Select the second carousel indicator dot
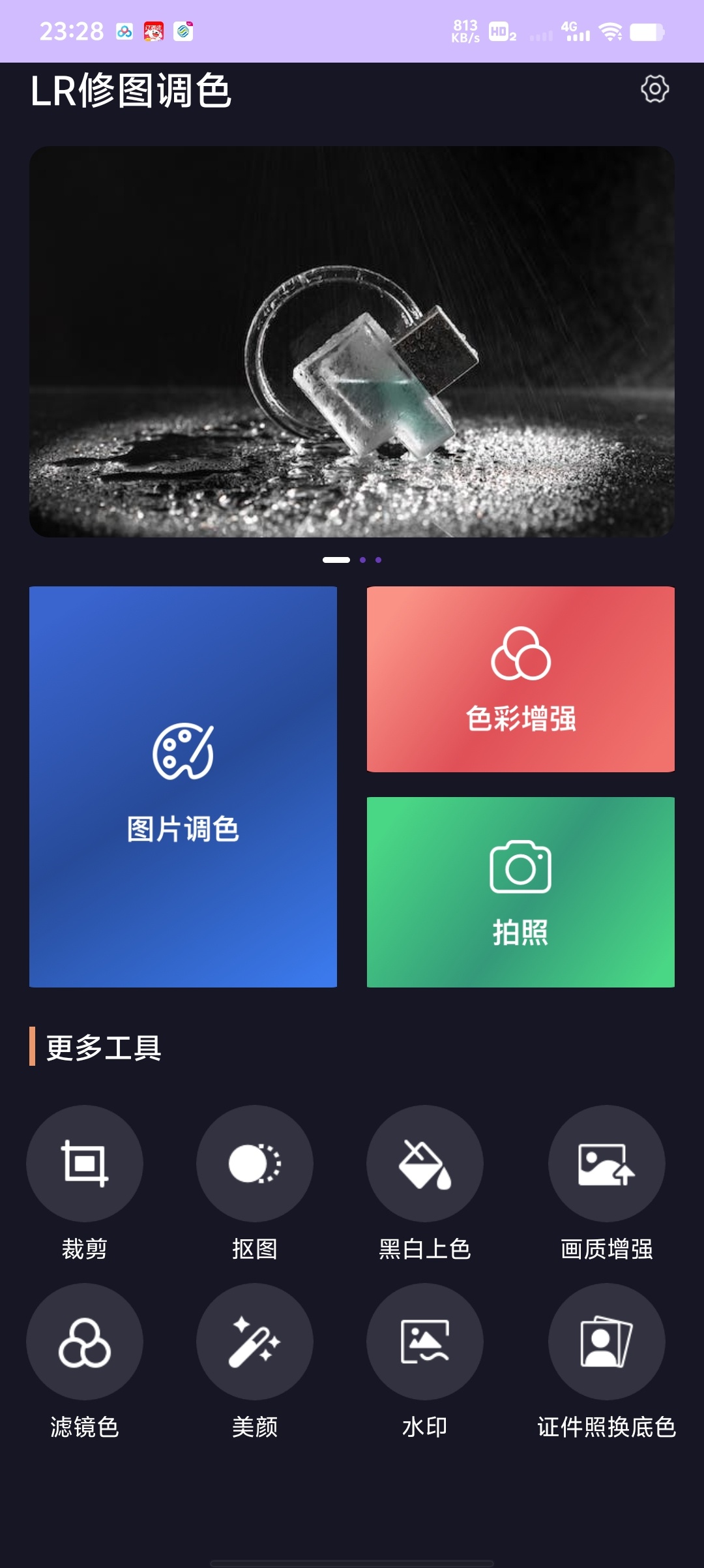Screen dimensions: 704x1568 click(x=362, y=559)
